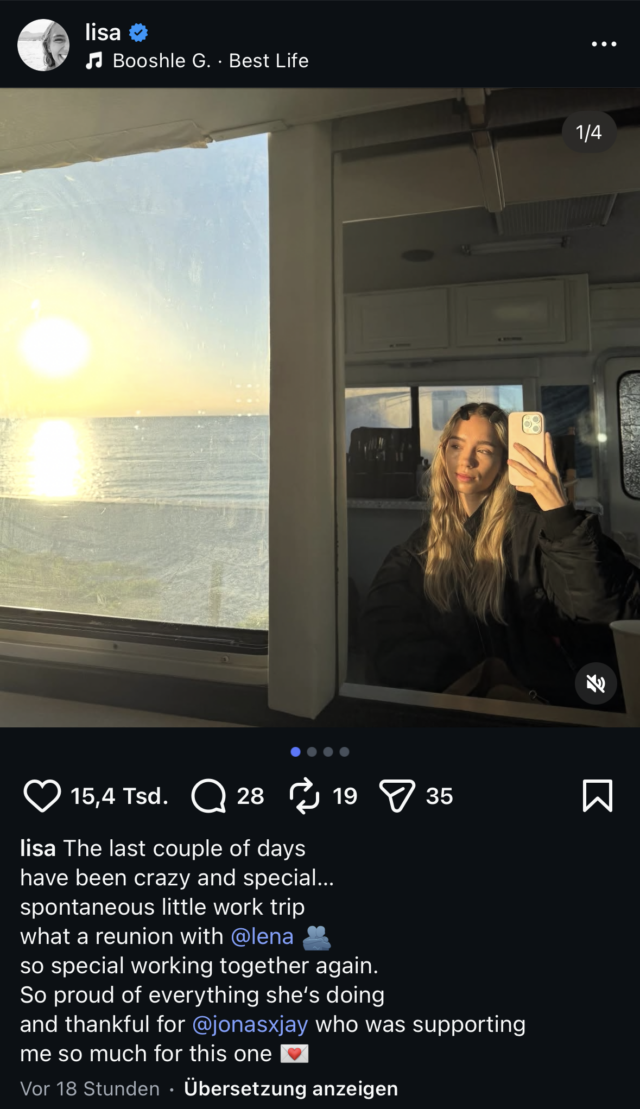Unmute the post's sound

coord(596,684)
